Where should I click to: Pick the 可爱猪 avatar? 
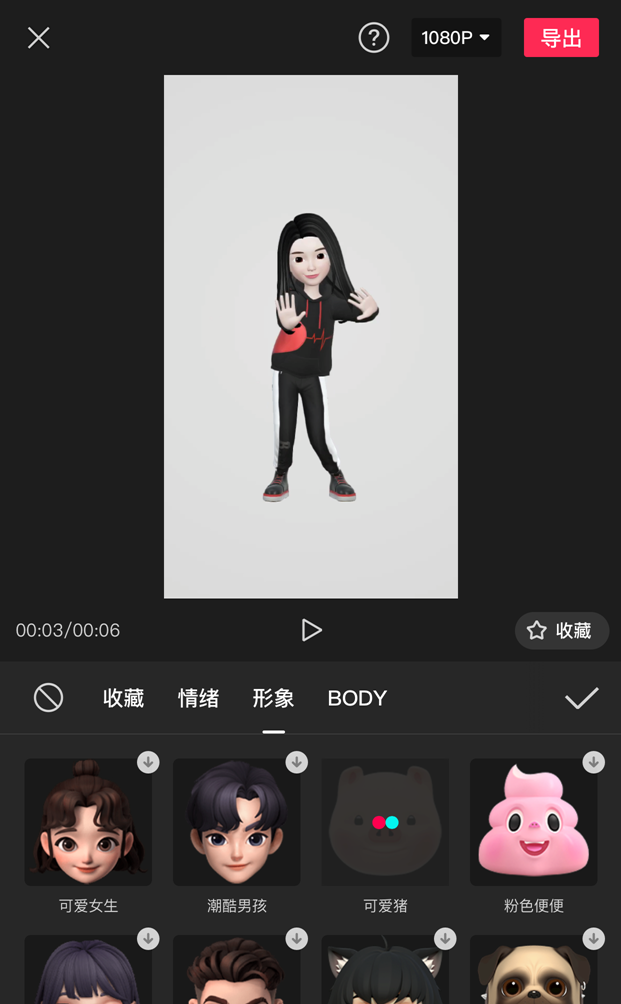click(x=385, y=823)
